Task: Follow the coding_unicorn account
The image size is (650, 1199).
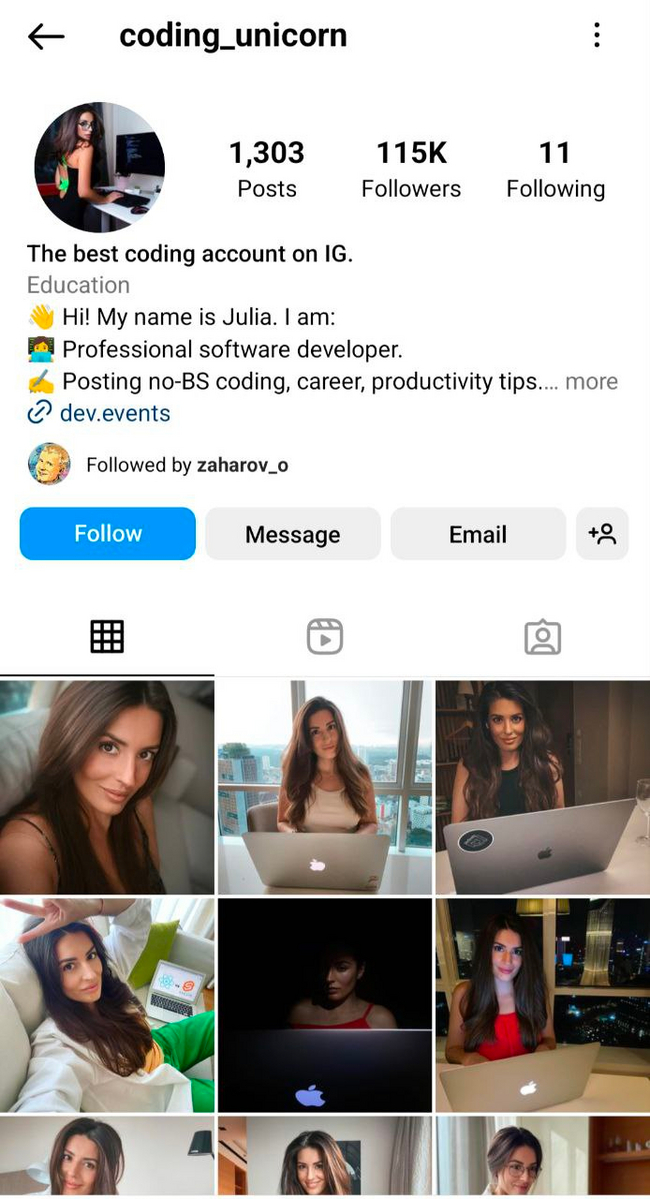Action: click(x=108, y=534)
